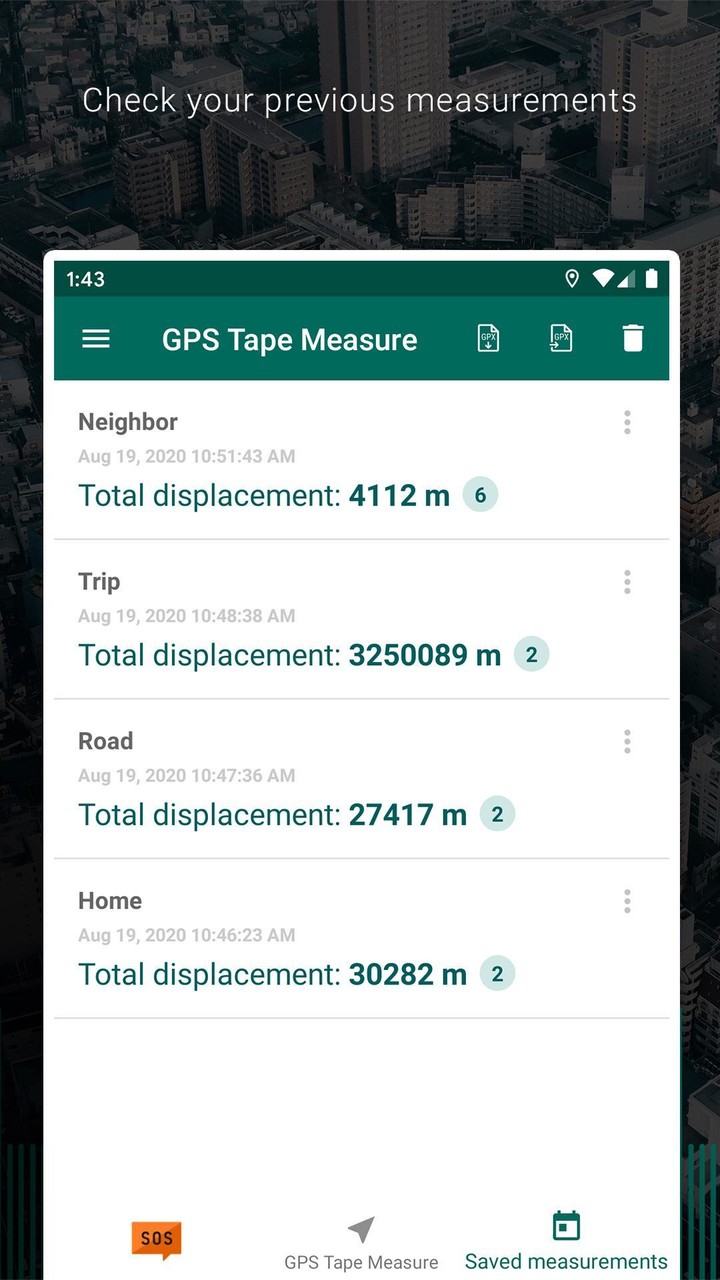Tap the Saved measurements calendar icon
Viewport: 720px width, 1280px height.
coord(565,1223)
